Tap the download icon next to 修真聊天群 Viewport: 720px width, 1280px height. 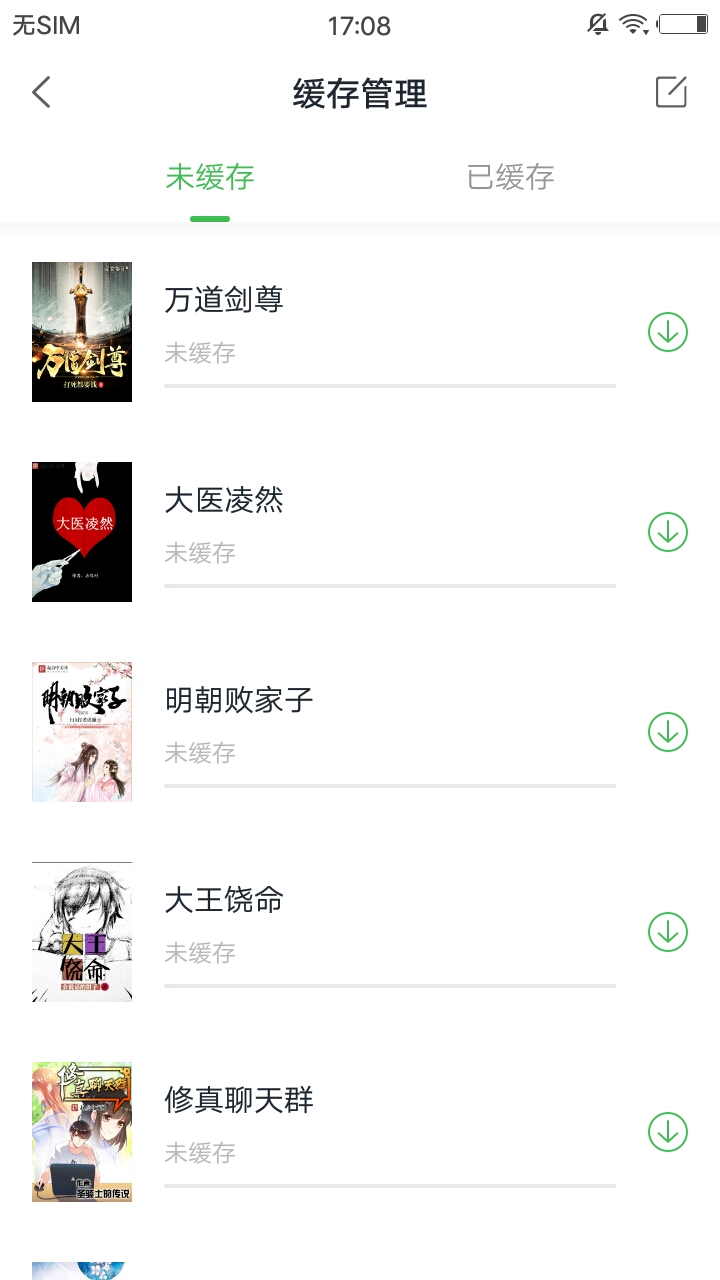pyautogui.click(x=667, y=1132)
